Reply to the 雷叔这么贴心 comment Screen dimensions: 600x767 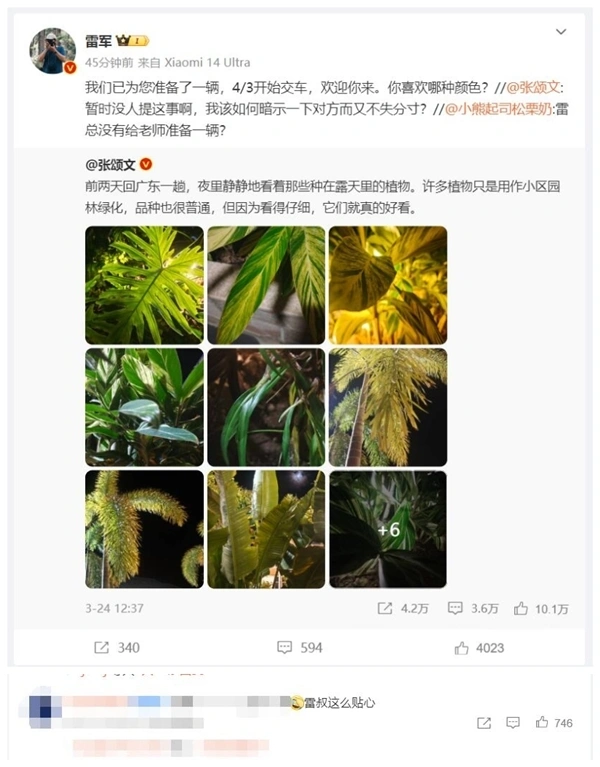512,722
